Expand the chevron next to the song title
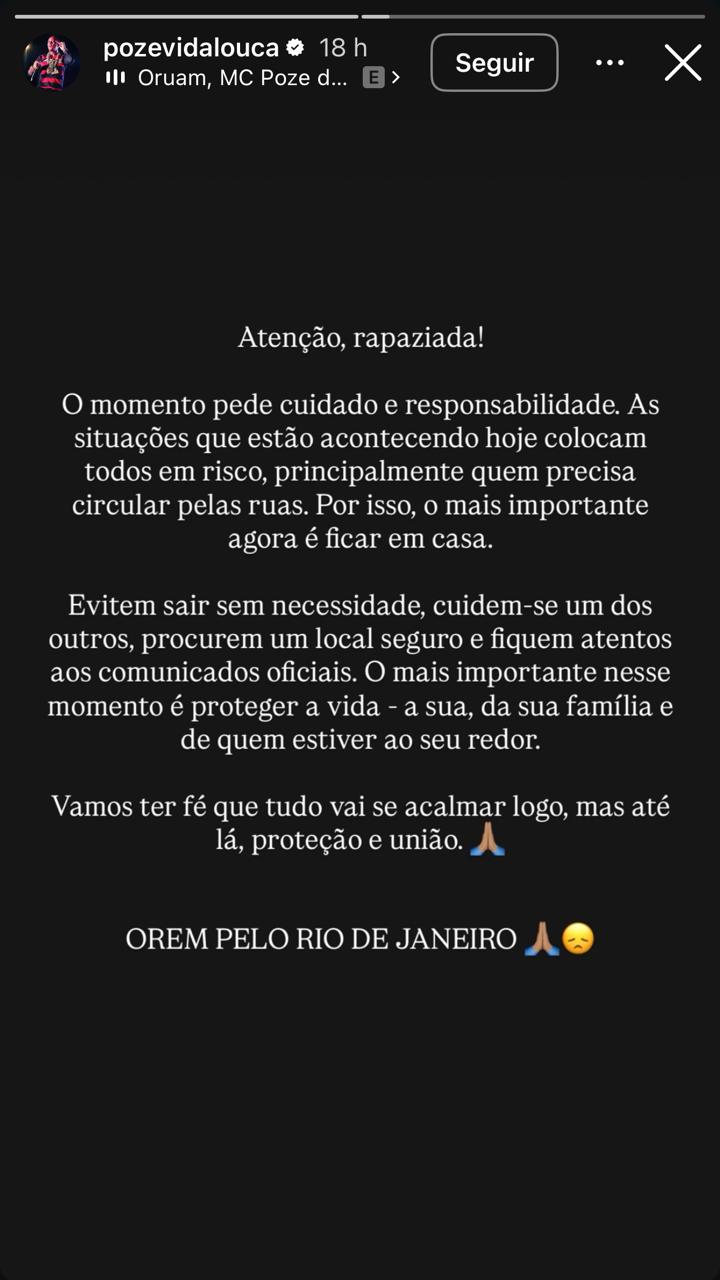Image resolution: width=720 pixels, height=1280 pixels. [x=395, y=76]
